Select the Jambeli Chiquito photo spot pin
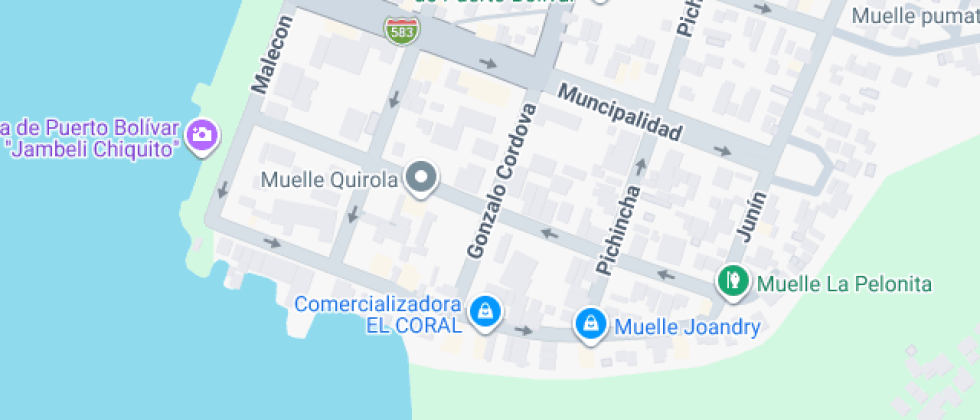The image size is (980, 420). coord(204,136)
